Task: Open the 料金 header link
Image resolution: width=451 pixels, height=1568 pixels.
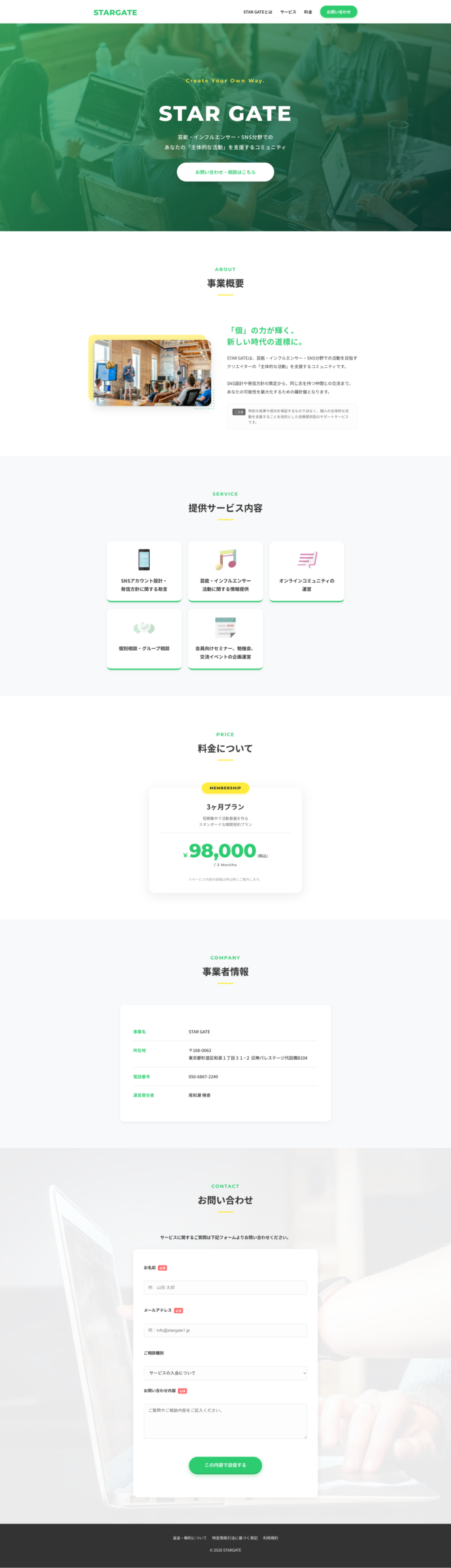Action: [x=308, y=12]
